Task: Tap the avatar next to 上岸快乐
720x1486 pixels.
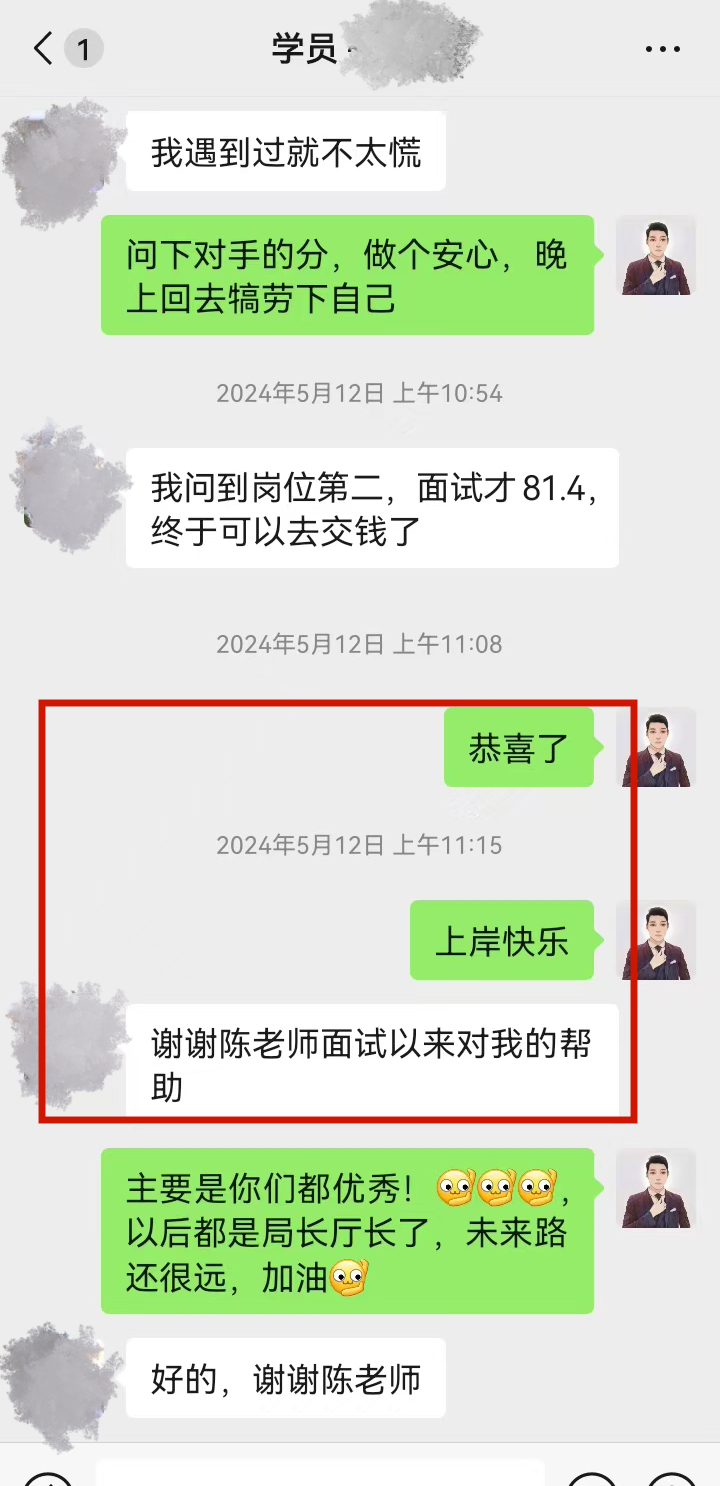Action: (656, 940)
